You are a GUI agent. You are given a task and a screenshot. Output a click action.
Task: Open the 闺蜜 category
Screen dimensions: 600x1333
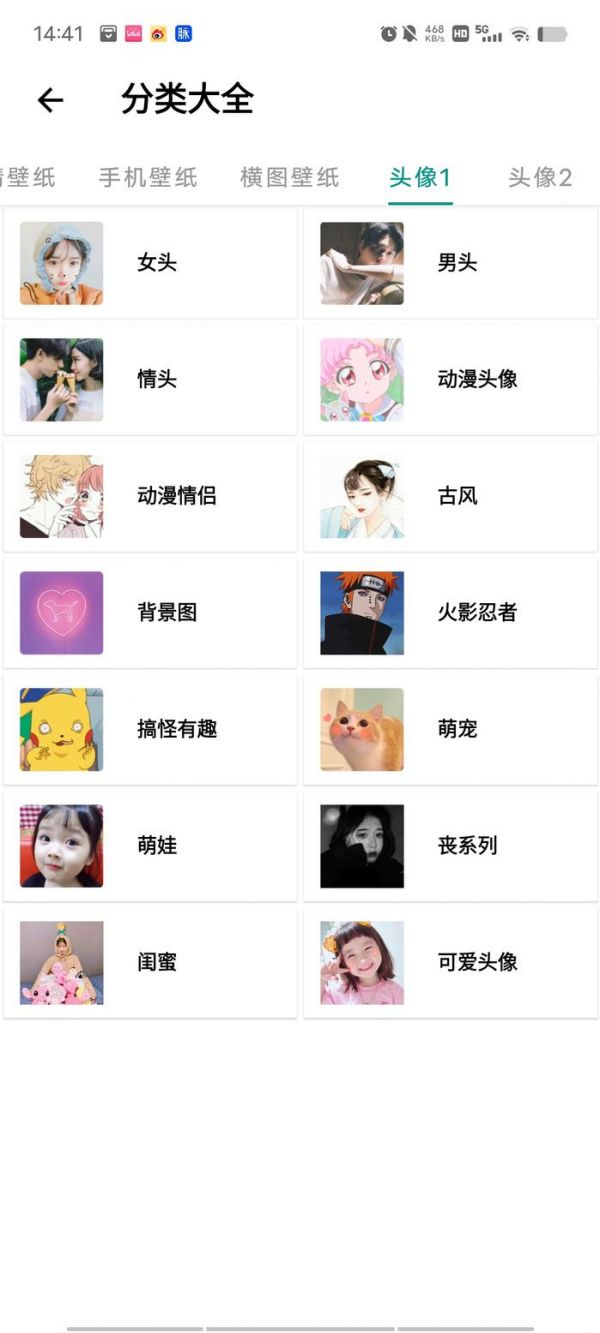(x=150, y=962)
